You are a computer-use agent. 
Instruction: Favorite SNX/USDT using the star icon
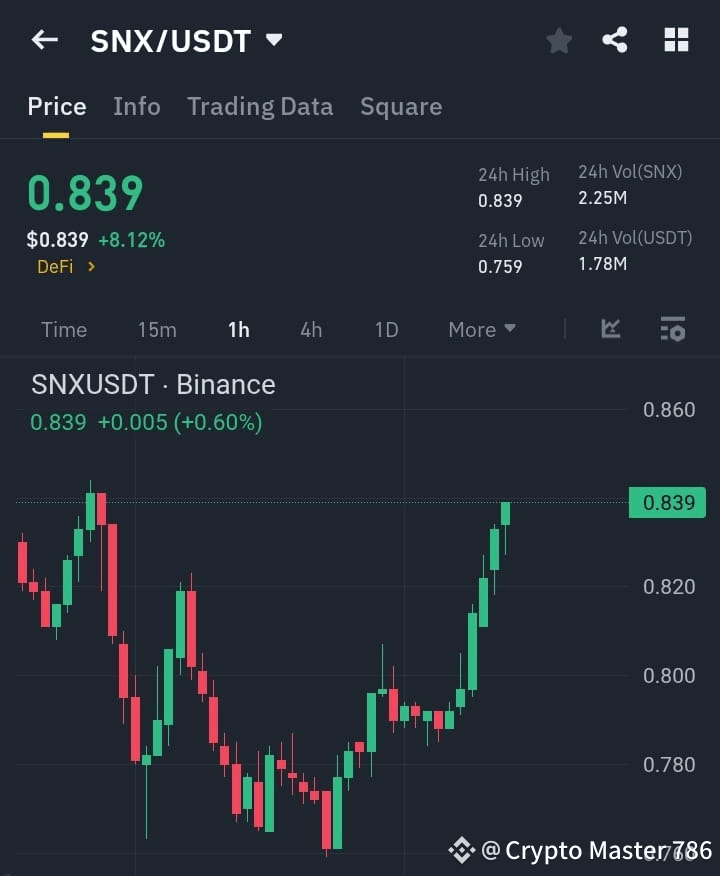tap(559, 40)
